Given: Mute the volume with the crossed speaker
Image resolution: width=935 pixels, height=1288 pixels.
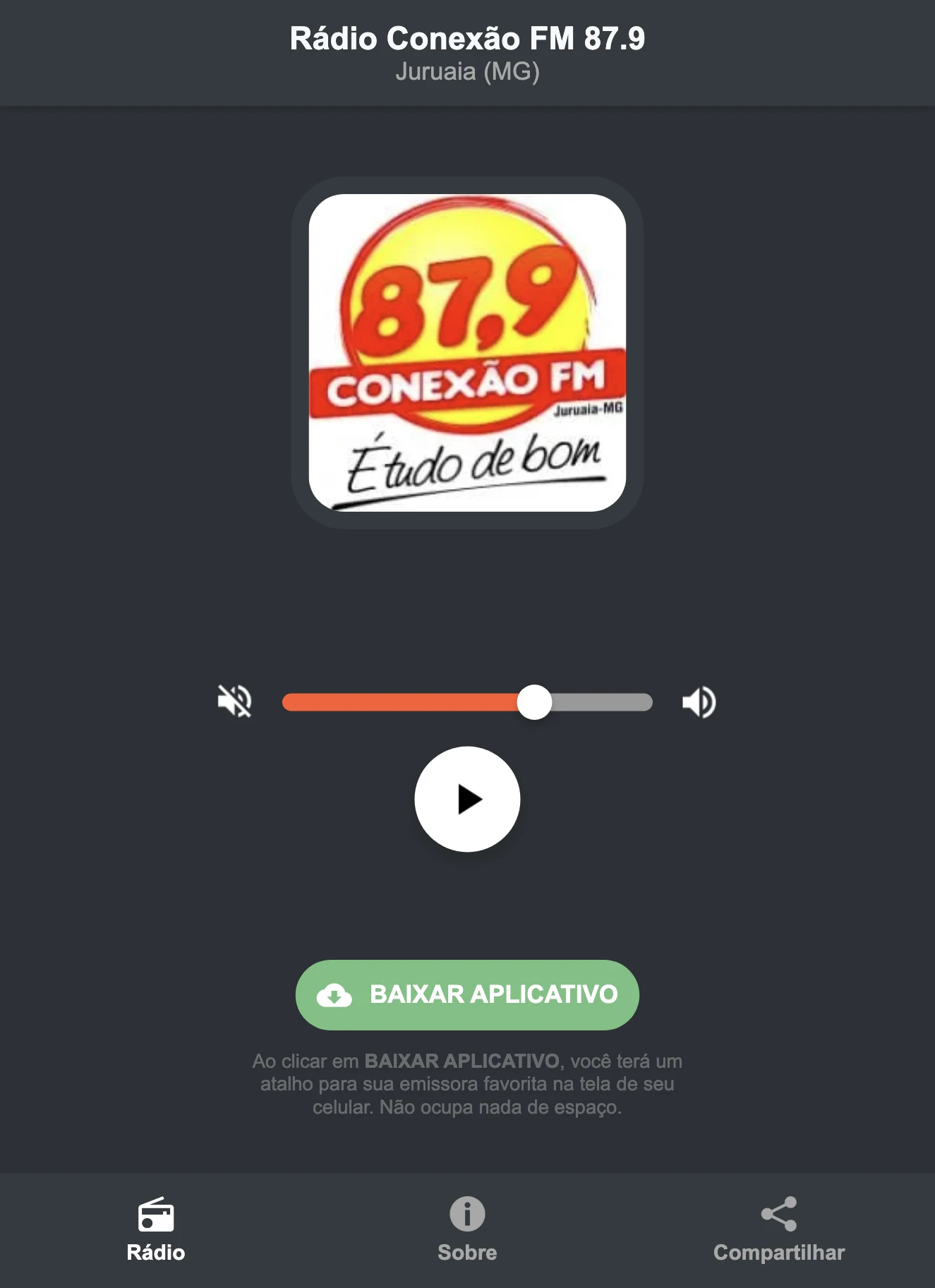Looking at the screenshot, I should [x=236, y=702].
